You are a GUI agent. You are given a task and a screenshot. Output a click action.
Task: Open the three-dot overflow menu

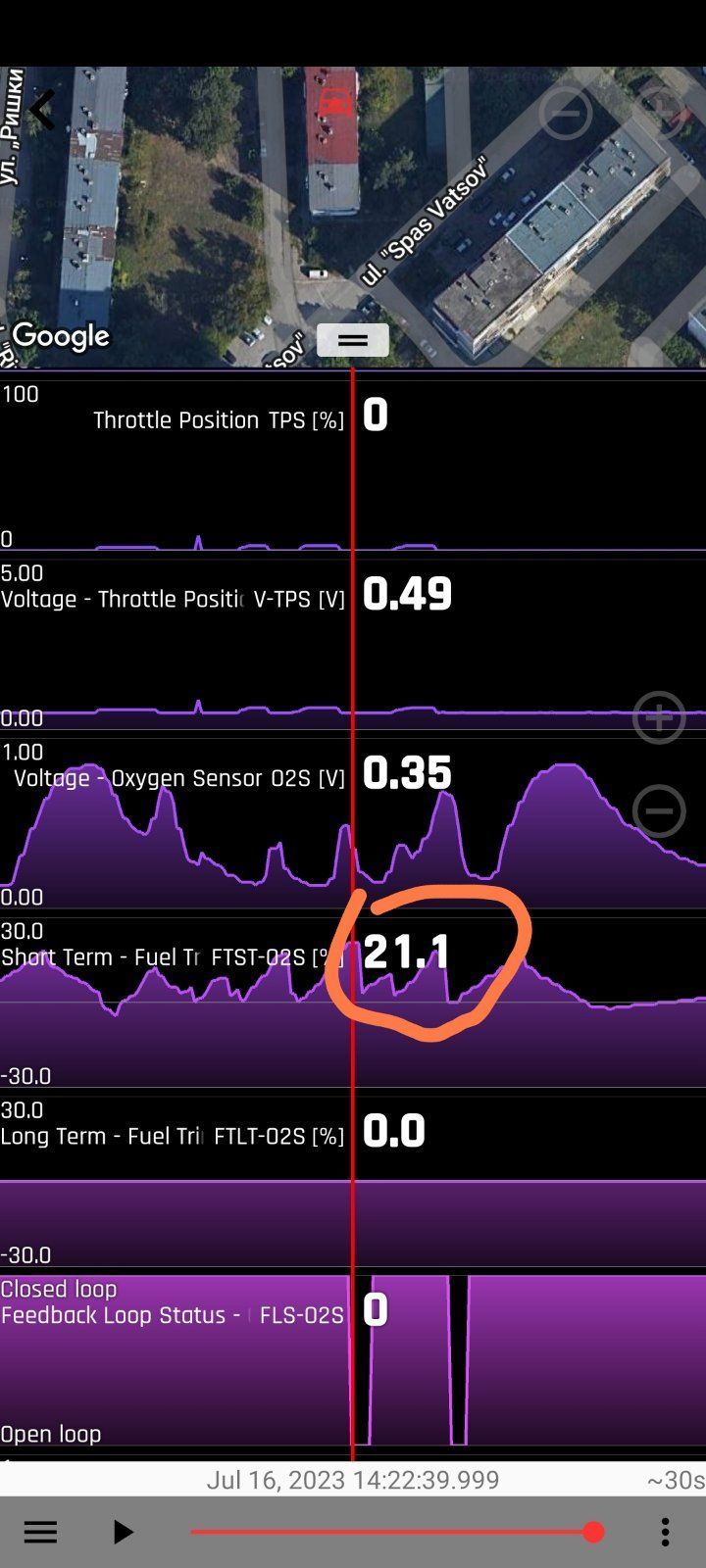pos(665,1532)
